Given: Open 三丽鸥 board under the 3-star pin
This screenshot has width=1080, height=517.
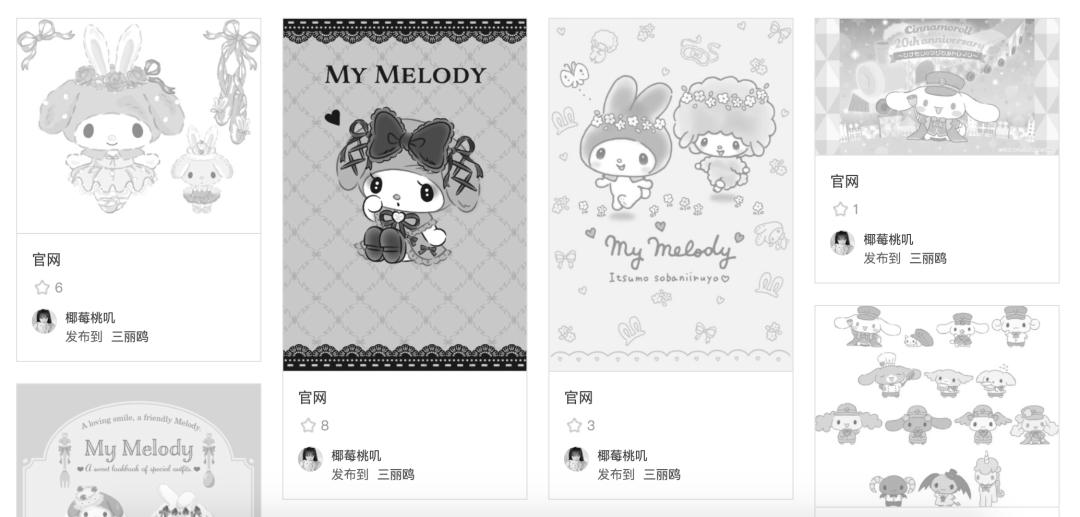Looking at the screenshot, I should (661, 474).
